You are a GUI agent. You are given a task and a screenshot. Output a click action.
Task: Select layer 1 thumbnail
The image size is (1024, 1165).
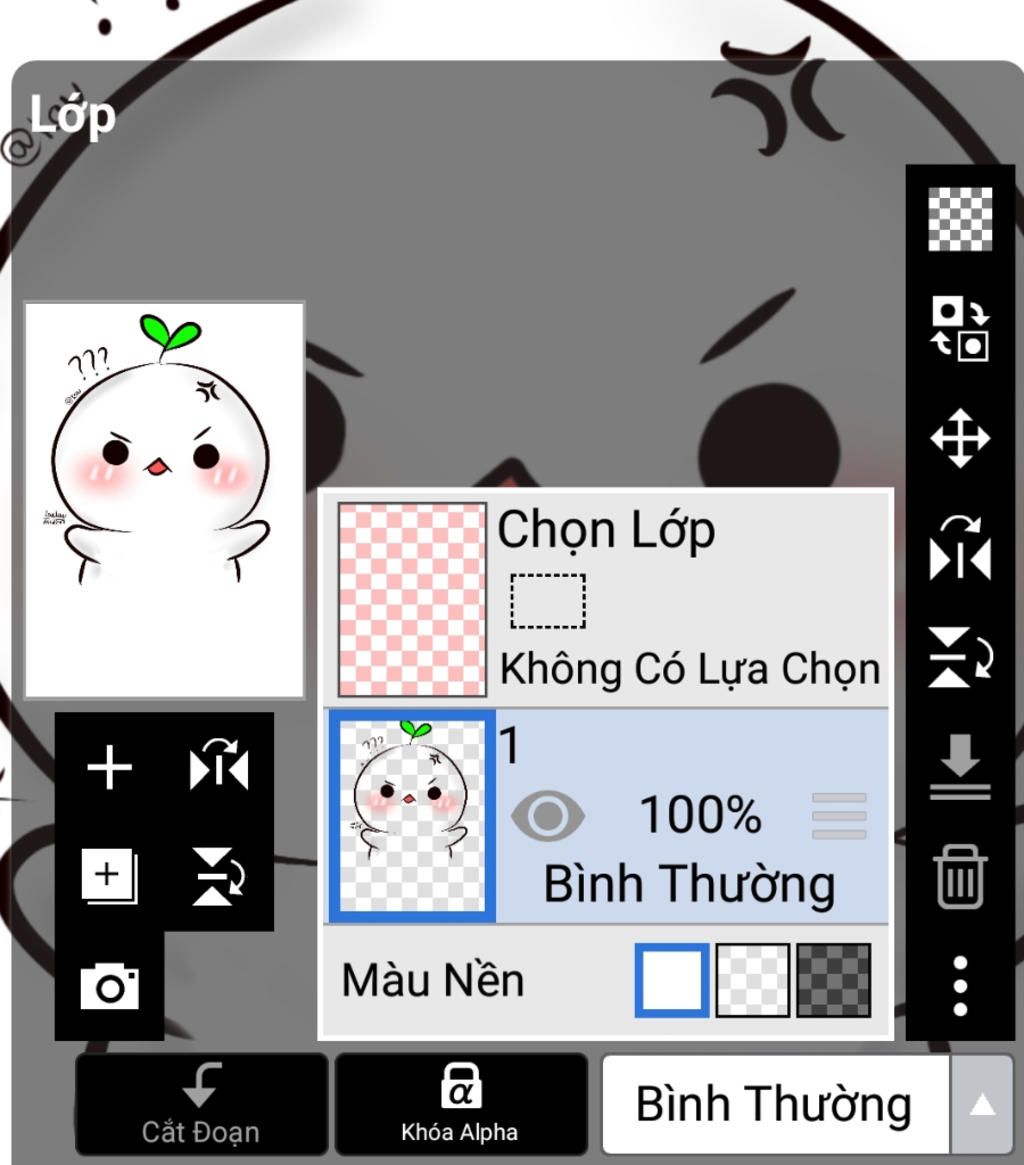(411, 815)
